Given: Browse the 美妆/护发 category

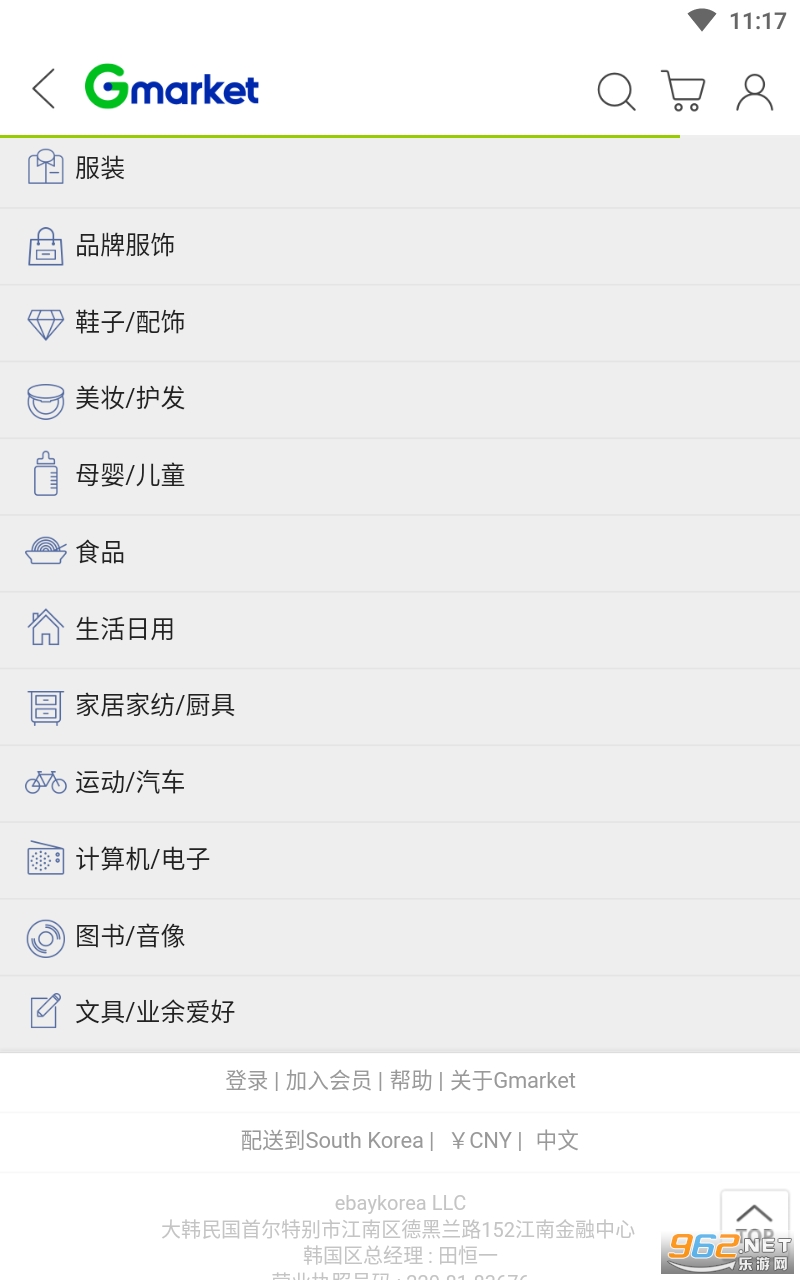Looking at the screenshot, I should pos(130,398).
